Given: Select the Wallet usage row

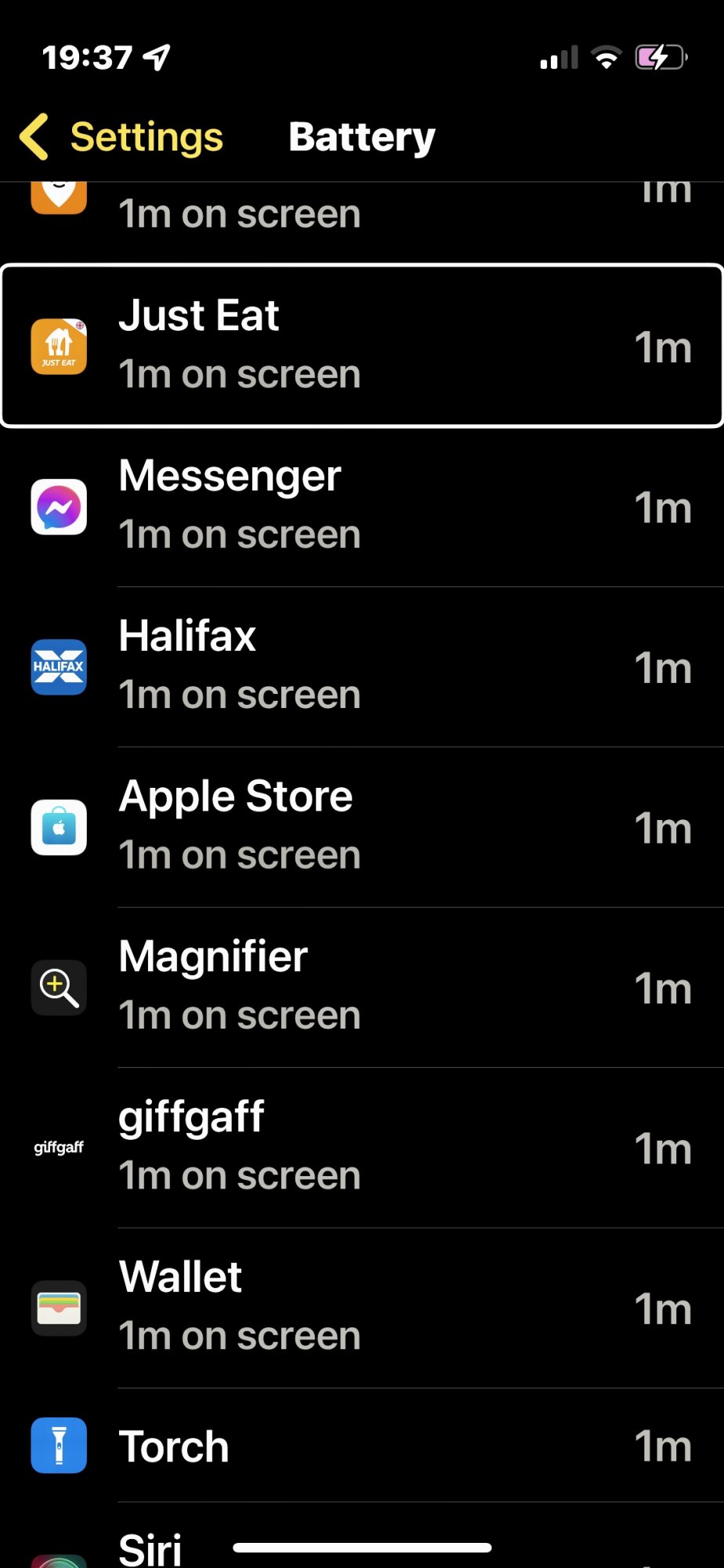Looking at the screenshot, I should pyautogui.click(x=362, y=1308).
